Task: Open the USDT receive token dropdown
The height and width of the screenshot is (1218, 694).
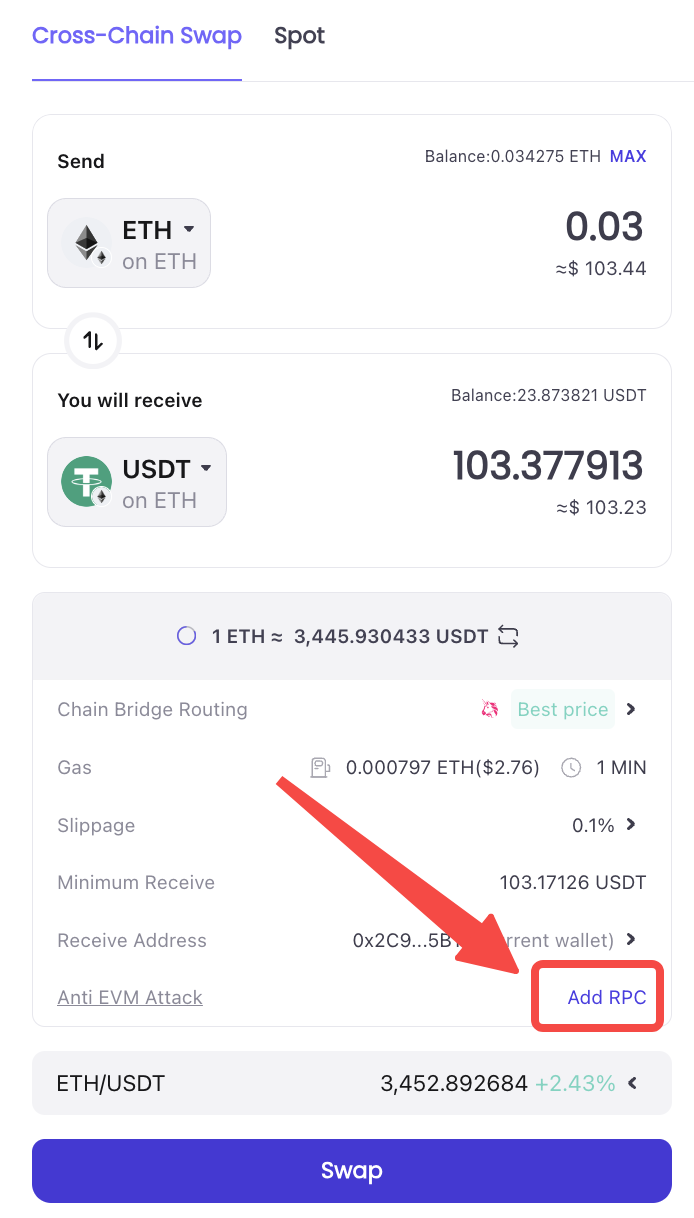Action: (137, 482)
